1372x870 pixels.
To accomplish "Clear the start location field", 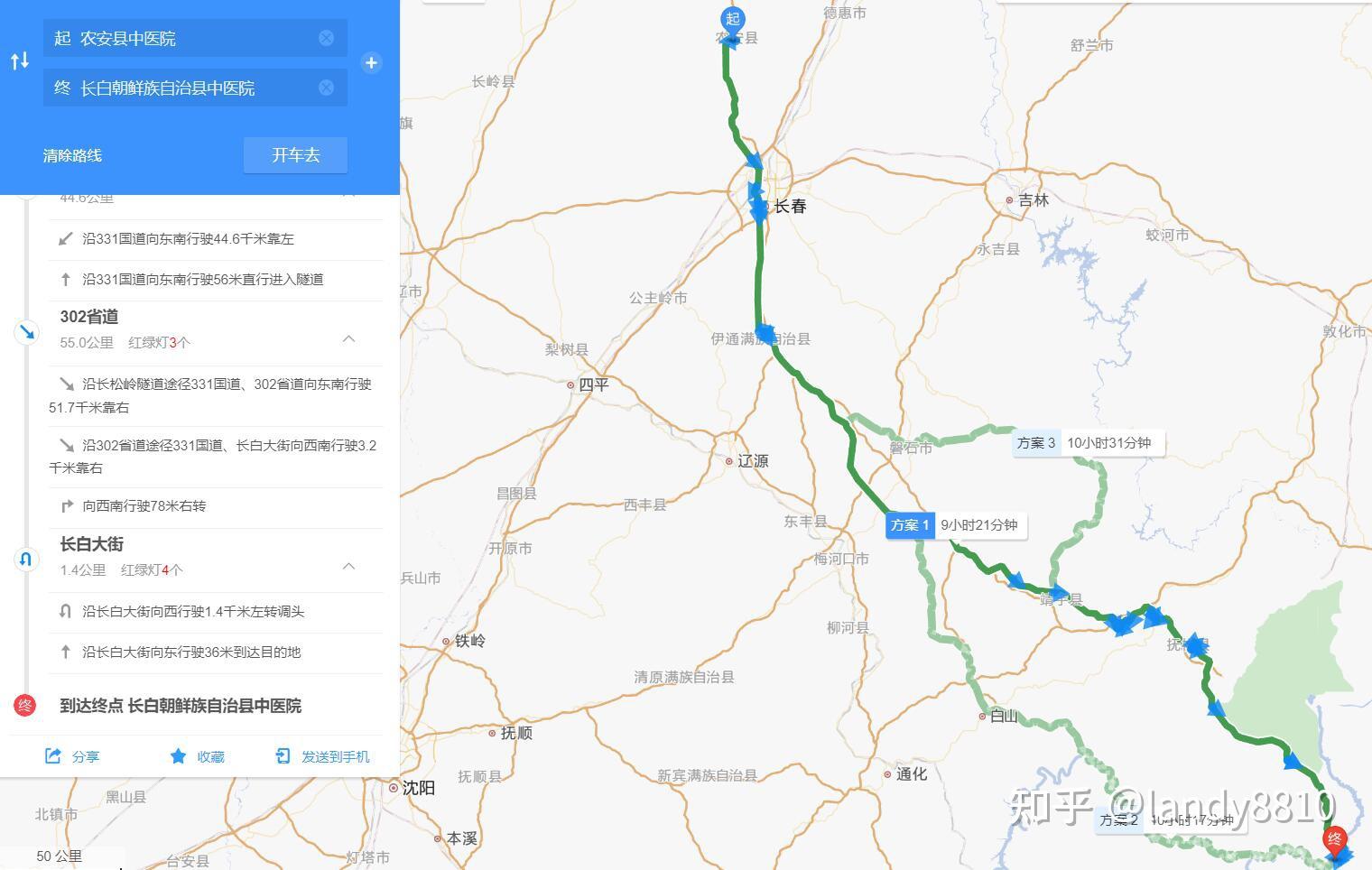I will pyautogui.click(x=326, y=38).
